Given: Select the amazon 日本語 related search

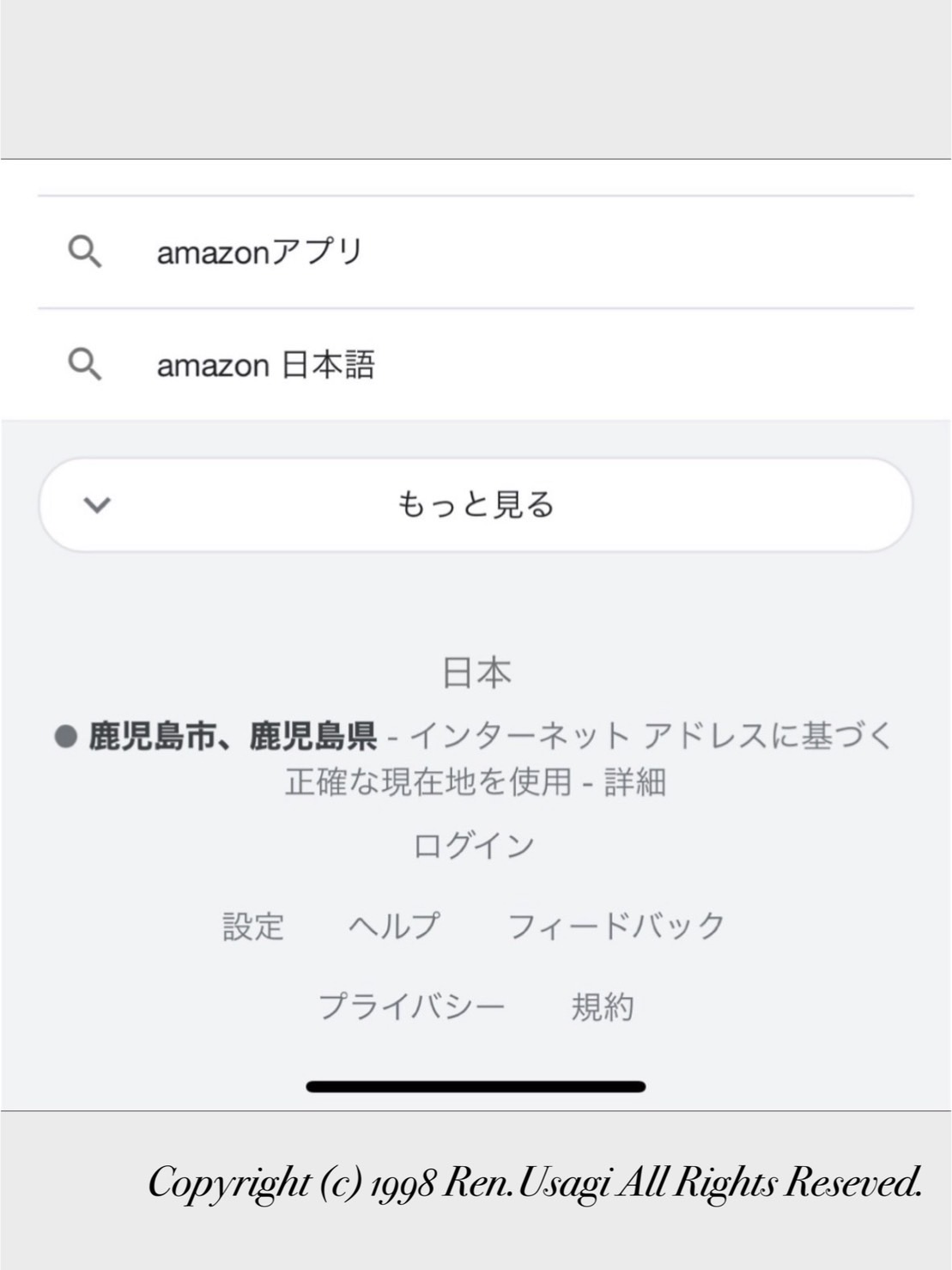Looking at the screenshot, I should point(265,366).
